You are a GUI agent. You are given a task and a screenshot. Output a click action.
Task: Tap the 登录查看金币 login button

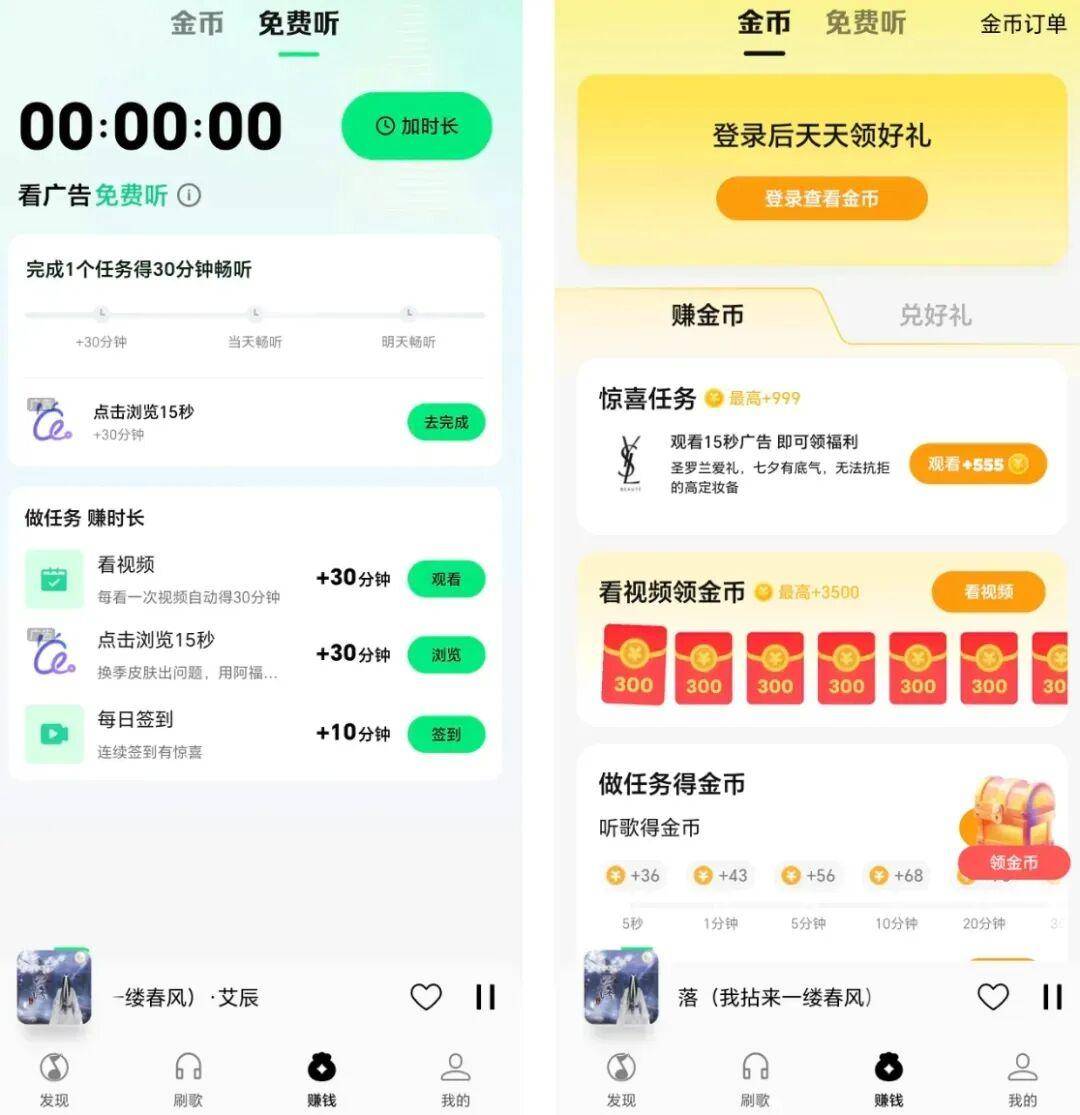coord(821,198)
